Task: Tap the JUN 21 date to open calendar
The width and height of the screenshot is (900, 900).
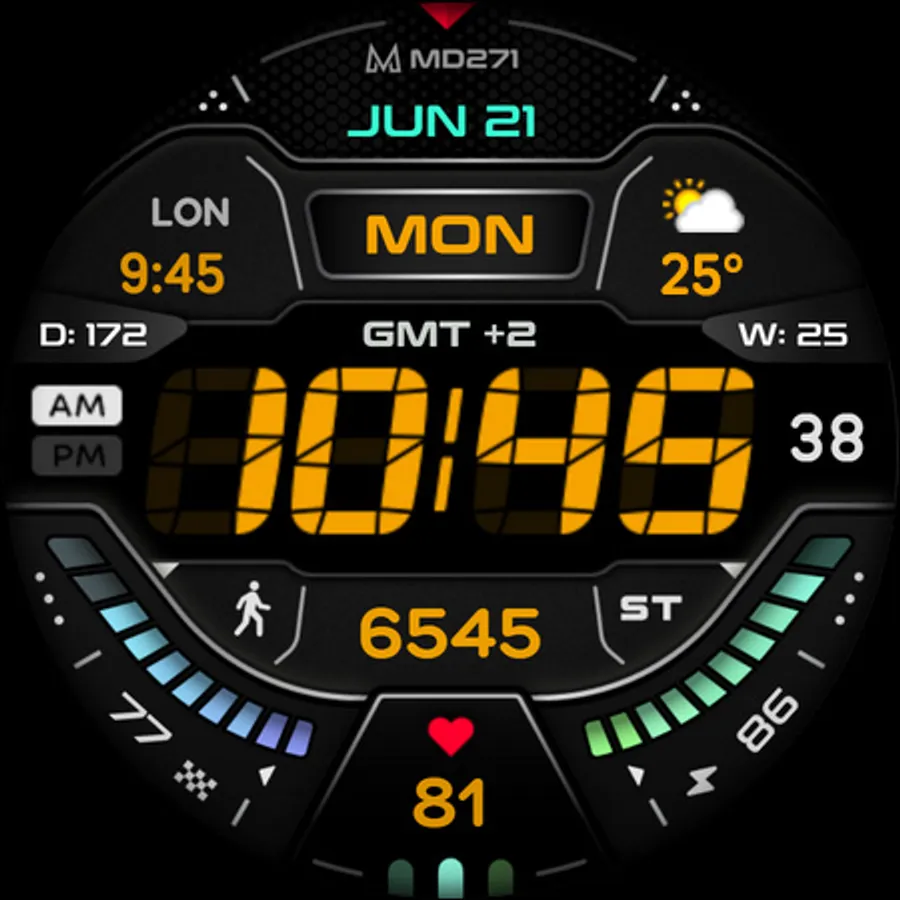Action: click(x=441, y=121)
